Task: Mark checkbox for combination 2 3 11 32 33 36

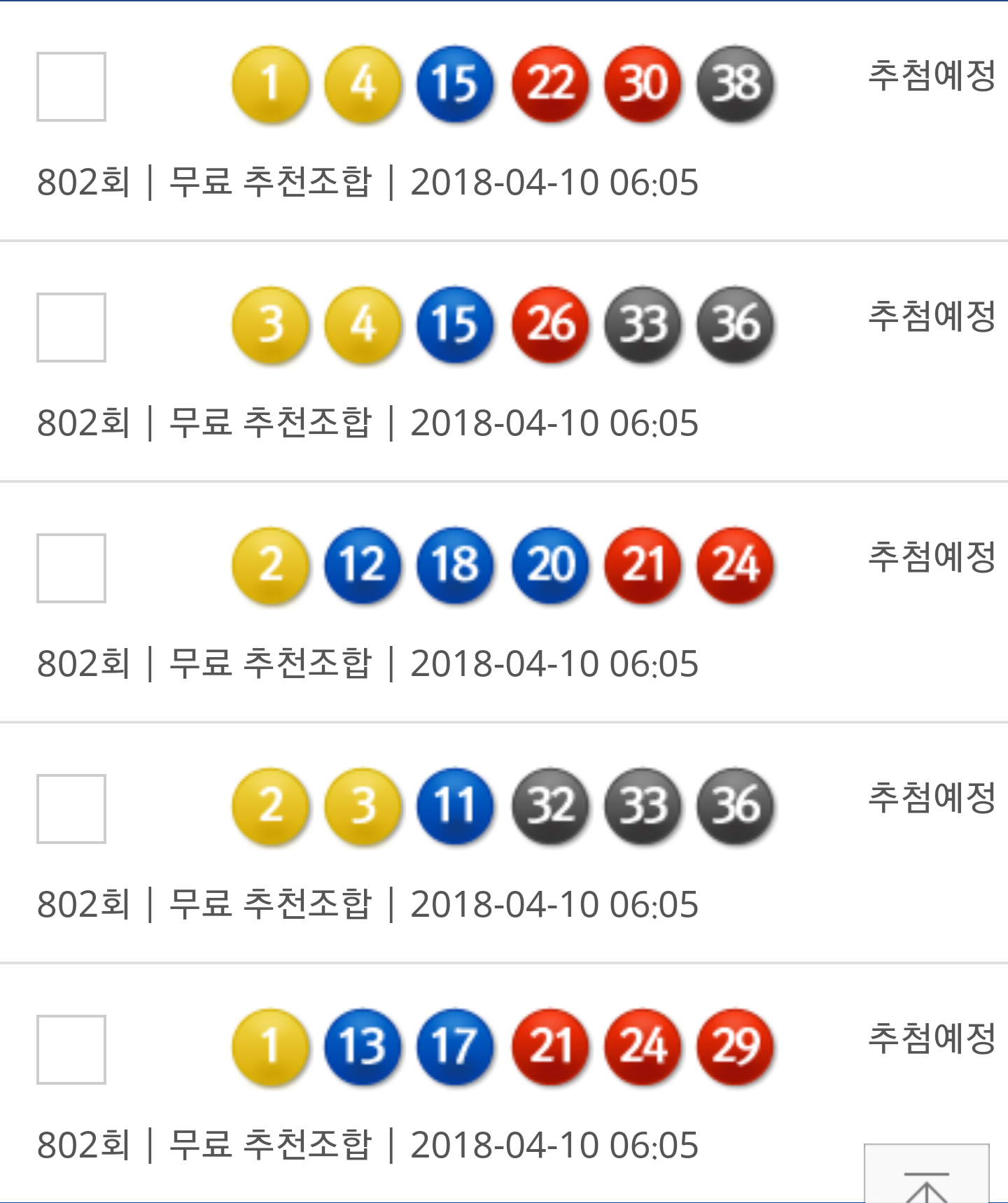Action: pos(71,809)
